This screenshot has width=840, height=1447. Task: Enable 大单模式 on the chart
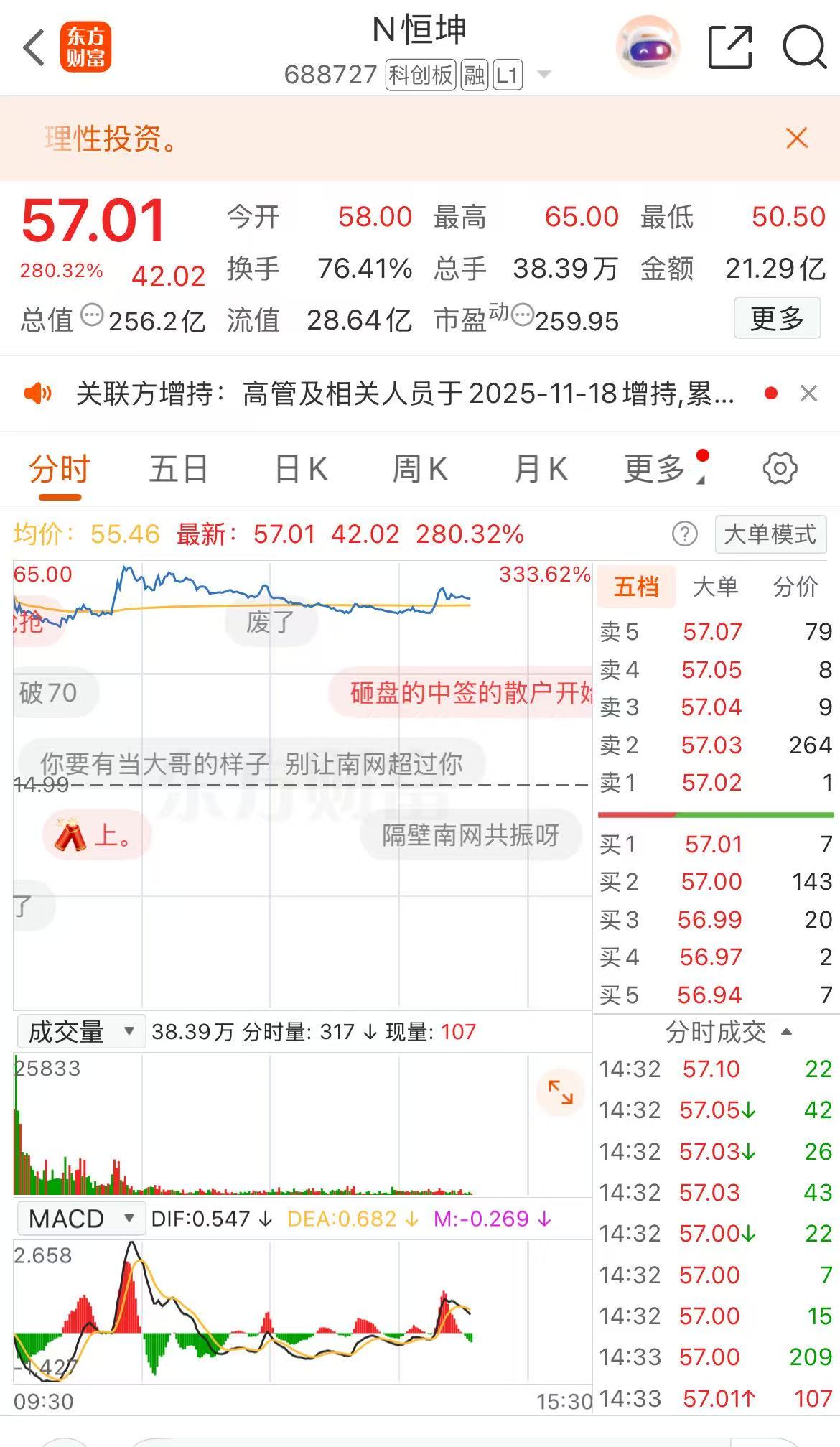pos(770,534)
